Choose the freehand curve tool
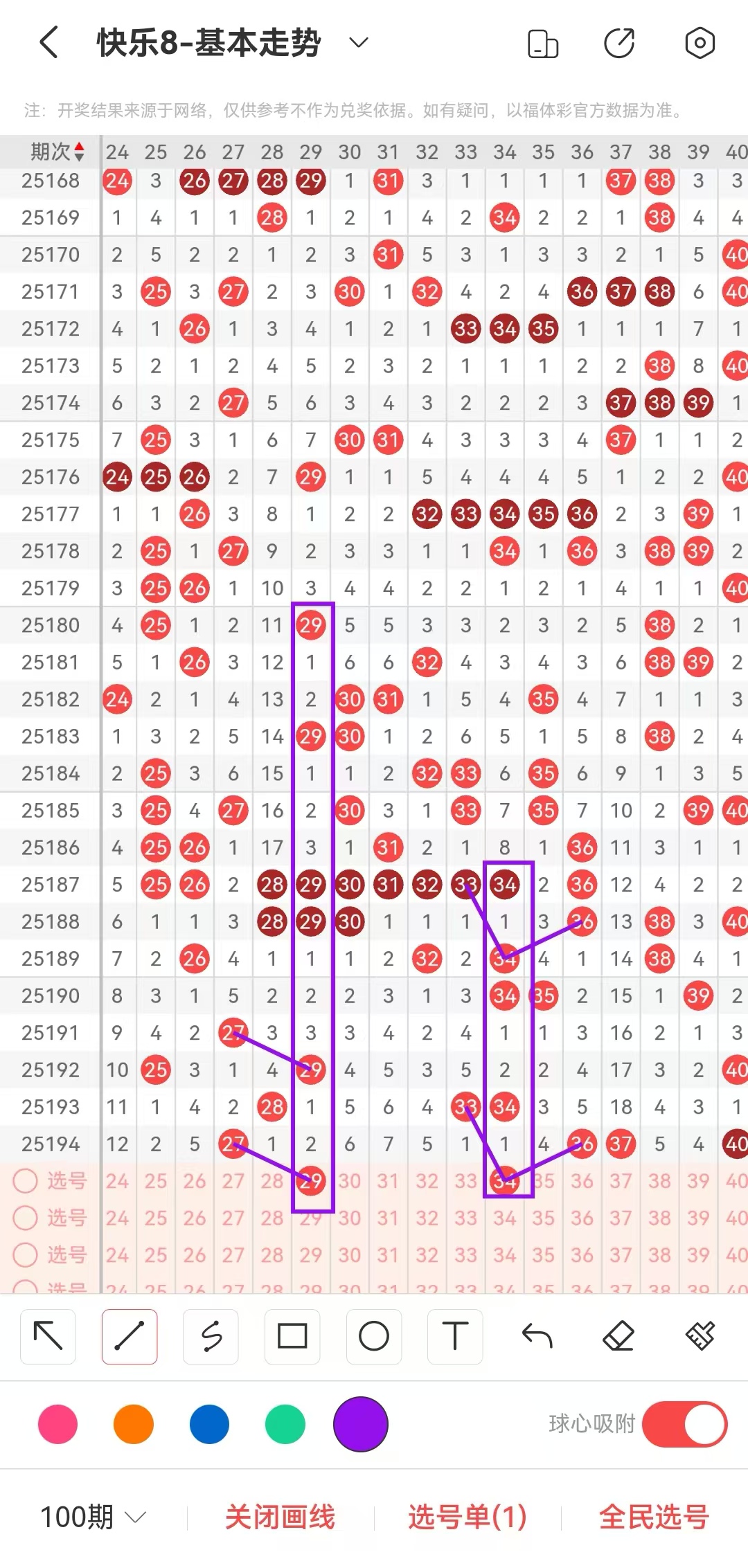This screenshot has height=1568, width=748. (211, 1336)
